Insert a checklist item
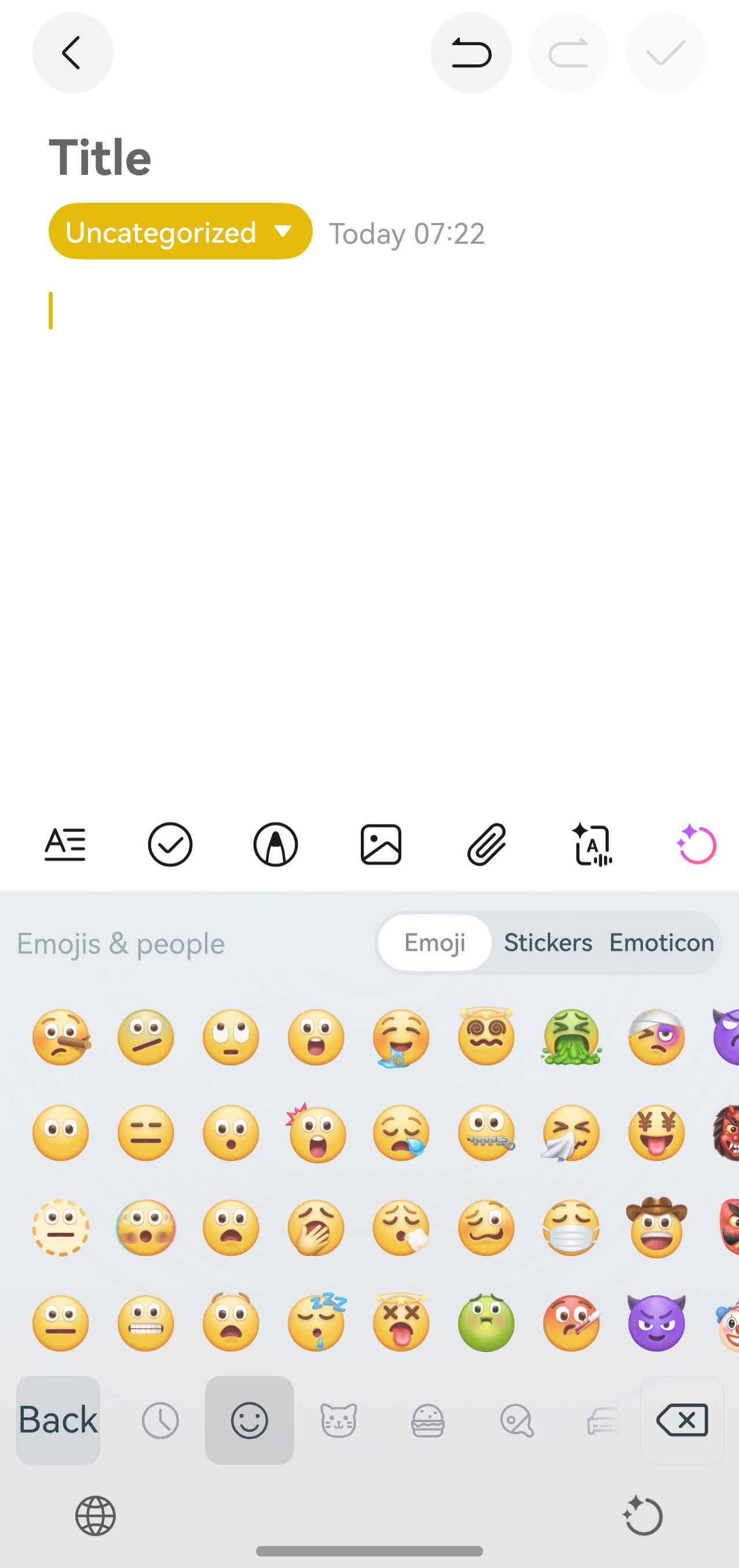739x1568 pixels. click(x=170, y=844)
